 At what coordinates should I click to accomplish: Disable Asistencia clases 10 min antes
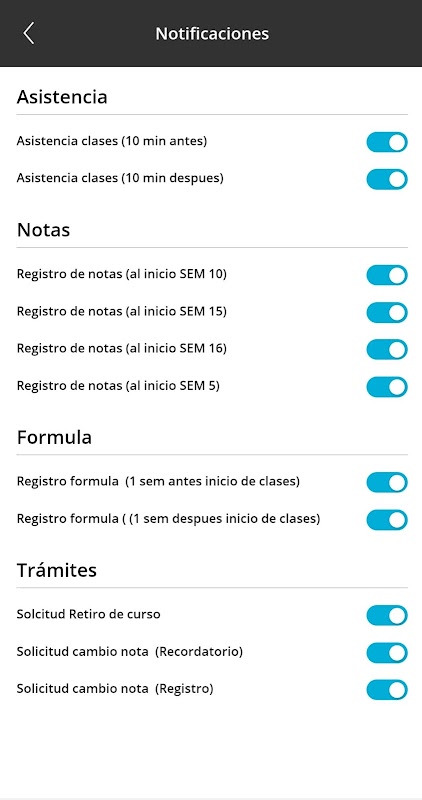click(387, 142)
